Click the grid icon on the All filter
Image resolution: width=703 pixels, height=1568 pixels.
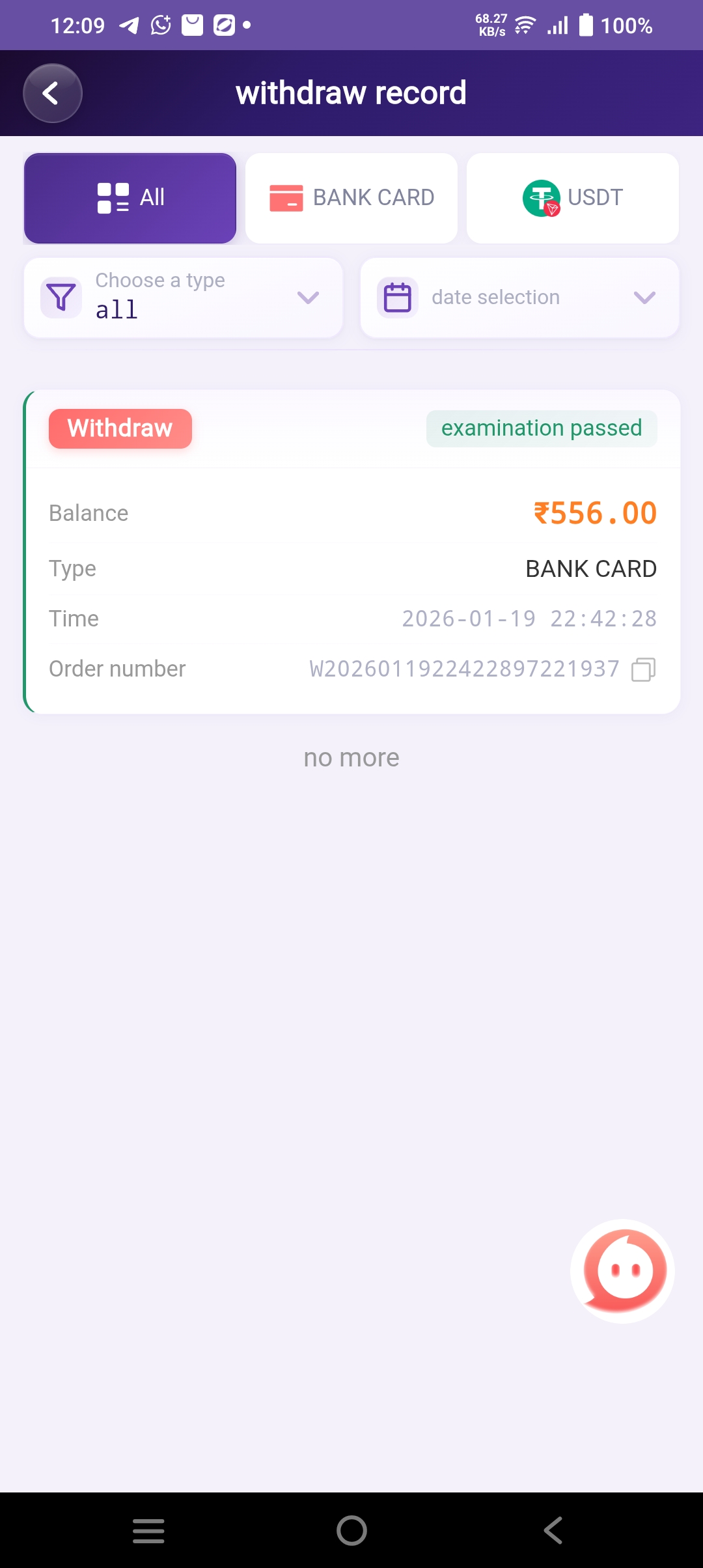tap(110, 197)
